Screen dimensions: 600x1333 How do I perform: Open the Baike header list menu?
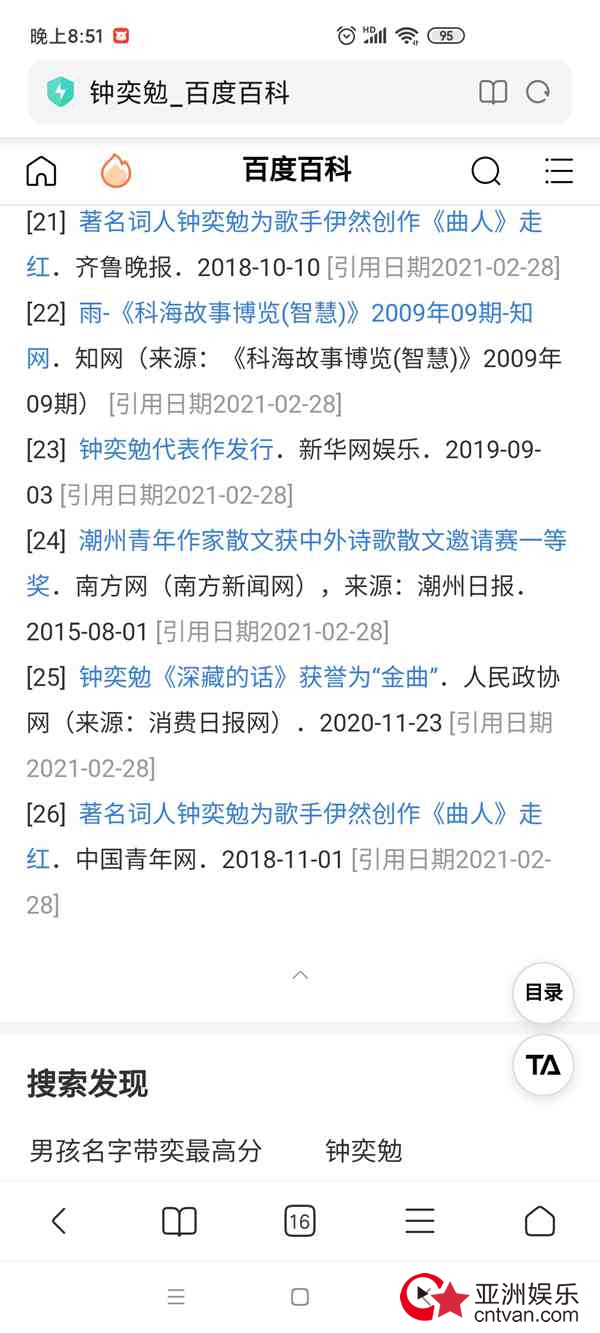559,171
